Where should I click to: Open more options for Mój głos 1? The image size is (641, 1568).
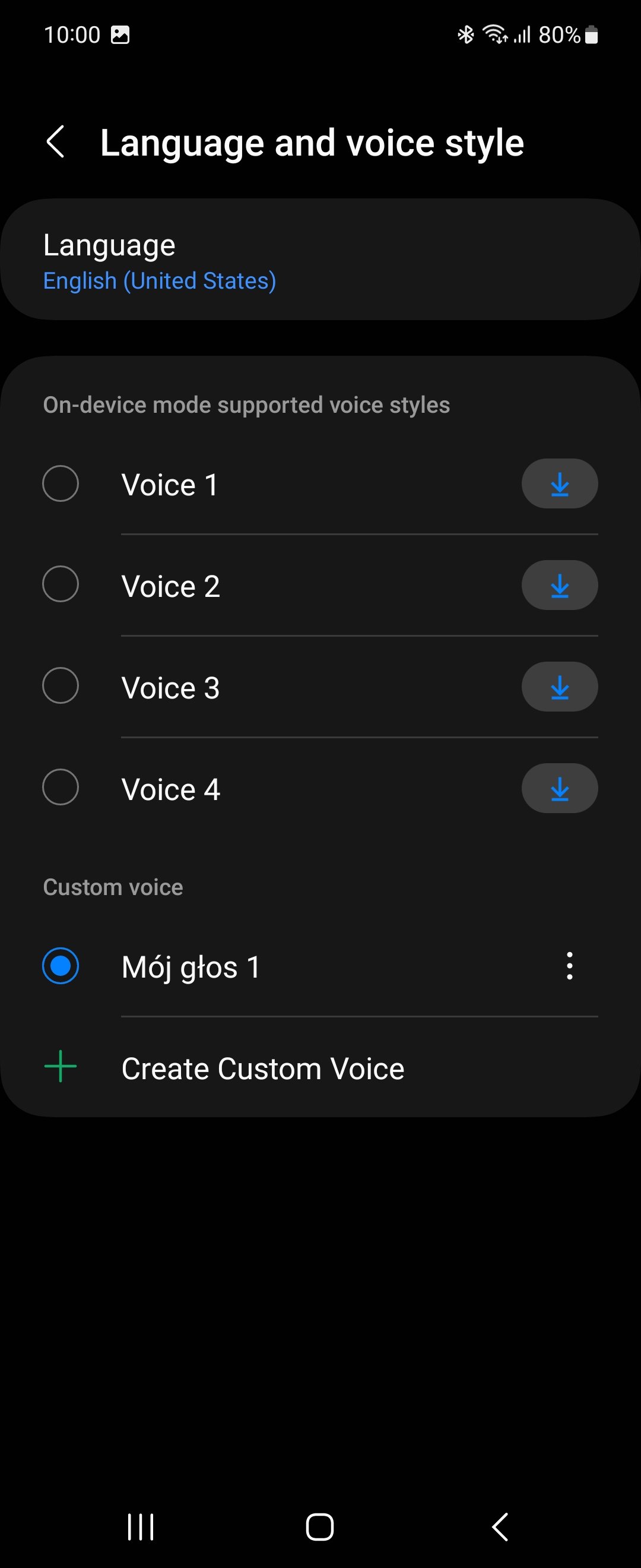pos(569,966)
